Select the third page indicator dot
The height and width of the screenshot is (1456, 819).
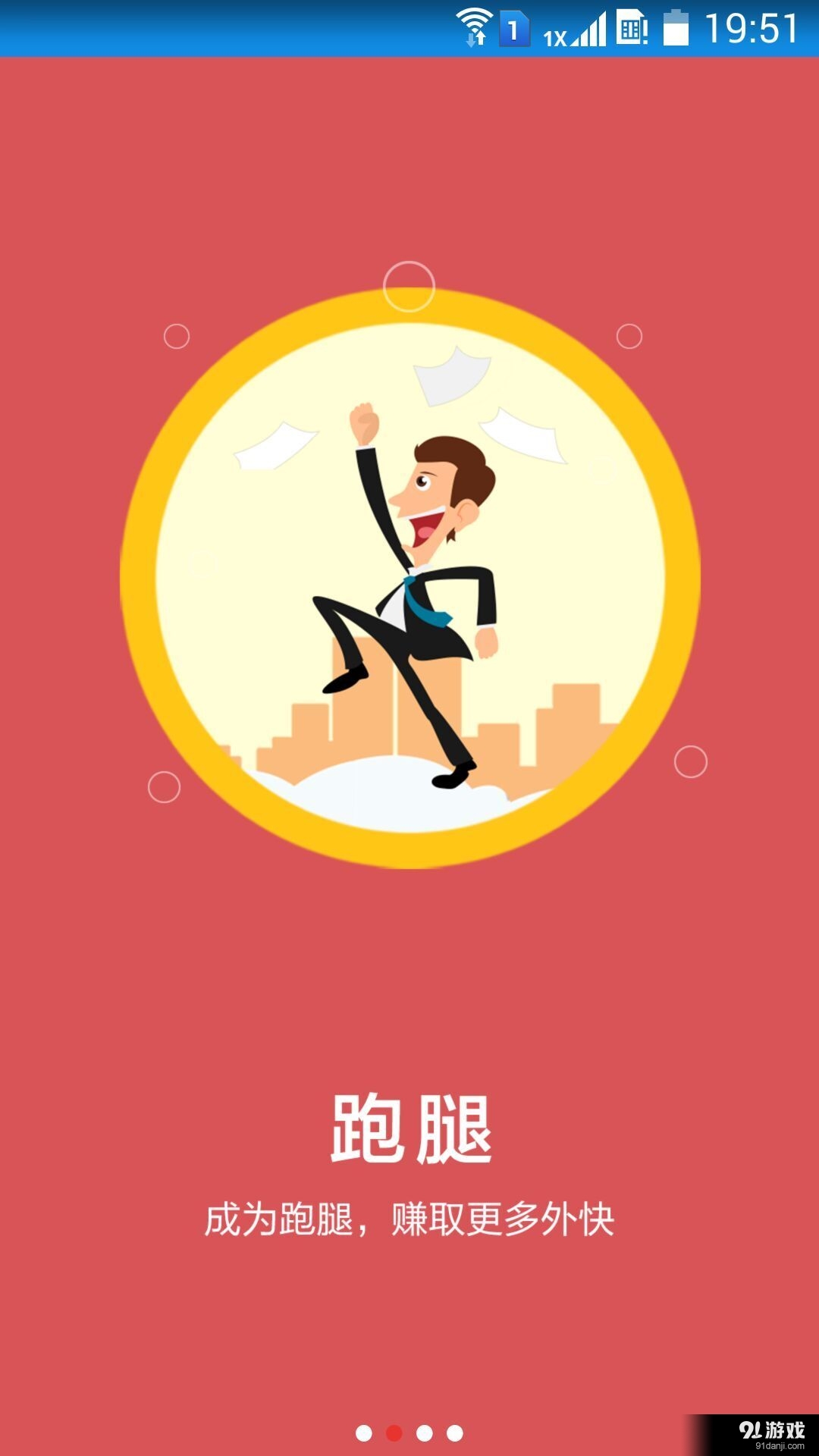coord(423,1431)
